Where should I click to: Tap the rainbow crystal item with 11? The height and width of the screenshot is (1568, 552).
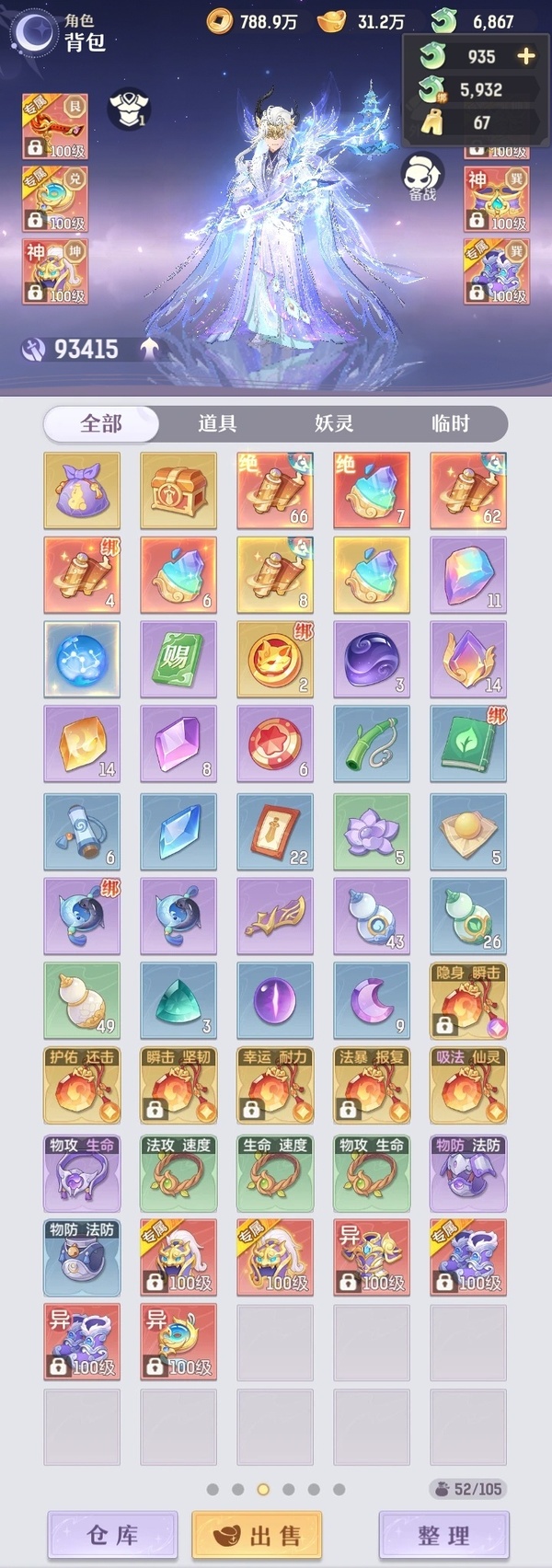click(468, 575)
